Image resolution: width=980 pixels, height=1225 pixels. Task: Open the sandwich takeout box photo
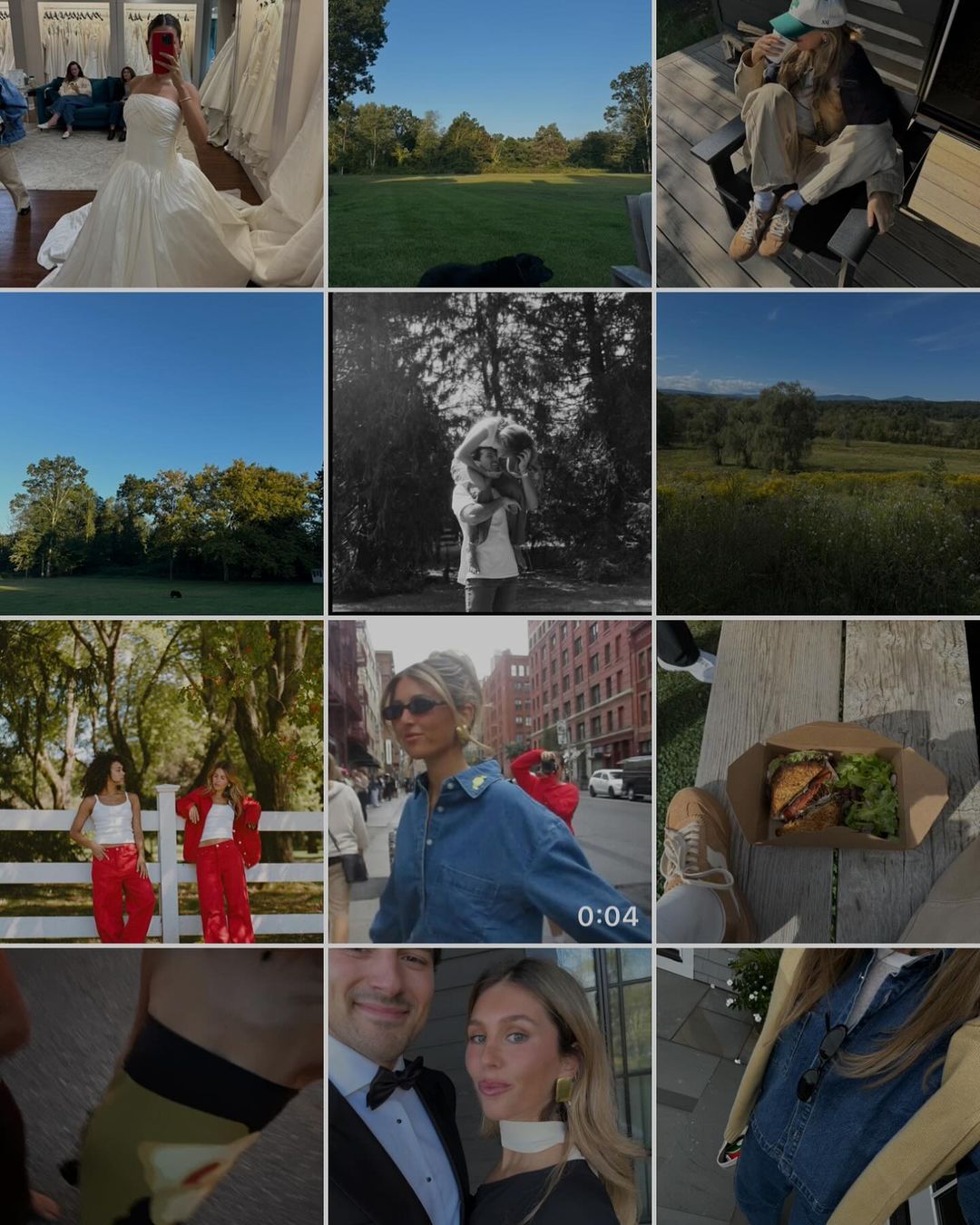click(818, 781)
